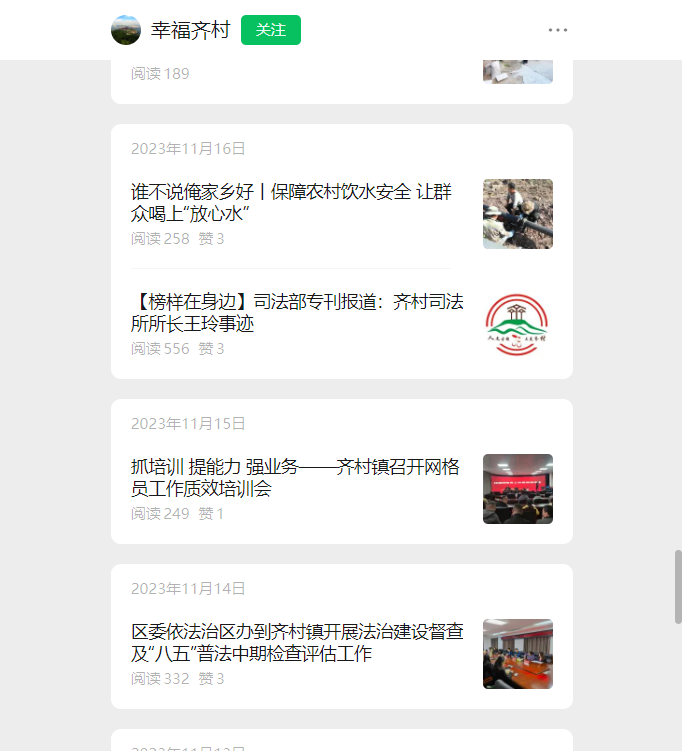
Task: Follow the 幸福齐村 account
Action: pos(270,30)
